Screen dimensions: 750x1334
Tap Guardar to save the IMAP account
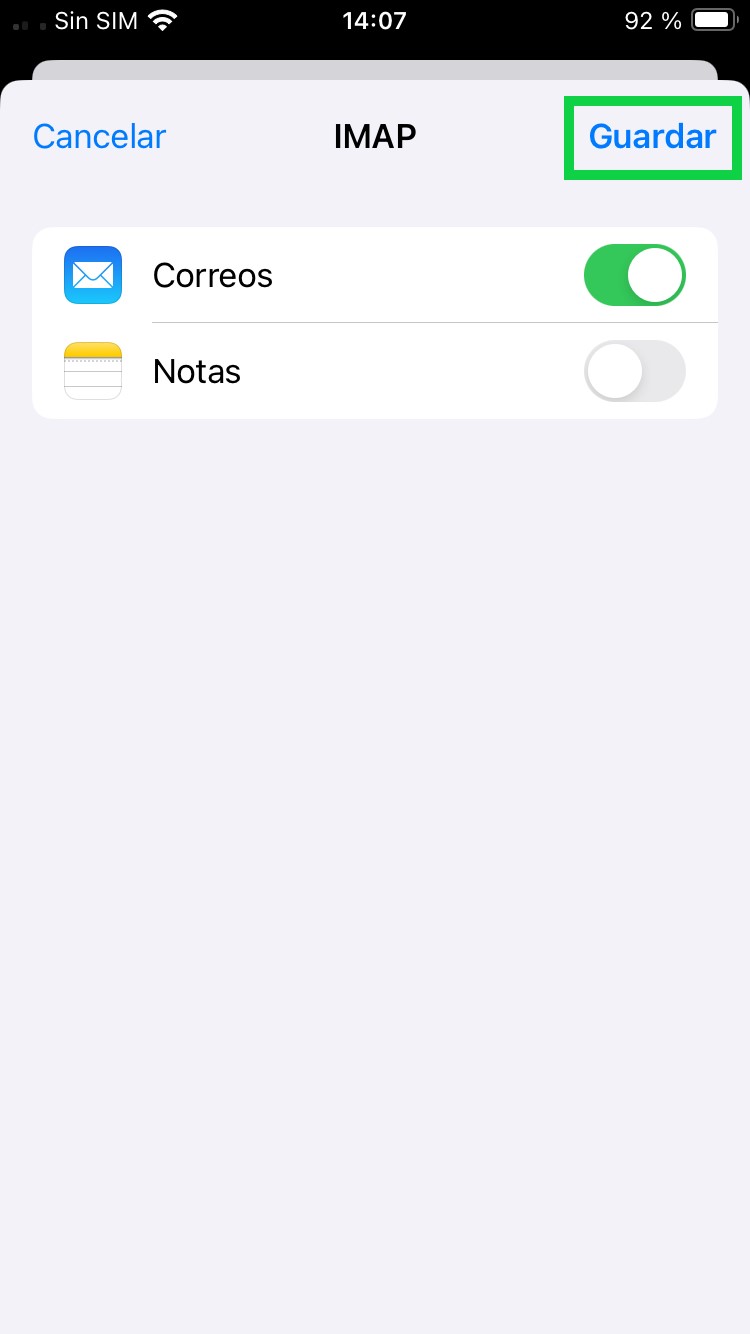tap(652, 137)
